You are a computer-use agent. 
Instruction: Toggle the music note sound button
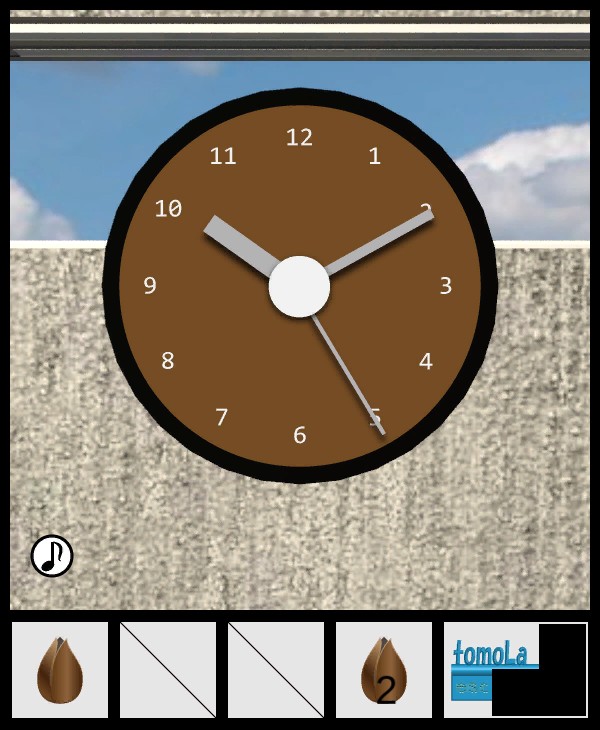(52, 556)
